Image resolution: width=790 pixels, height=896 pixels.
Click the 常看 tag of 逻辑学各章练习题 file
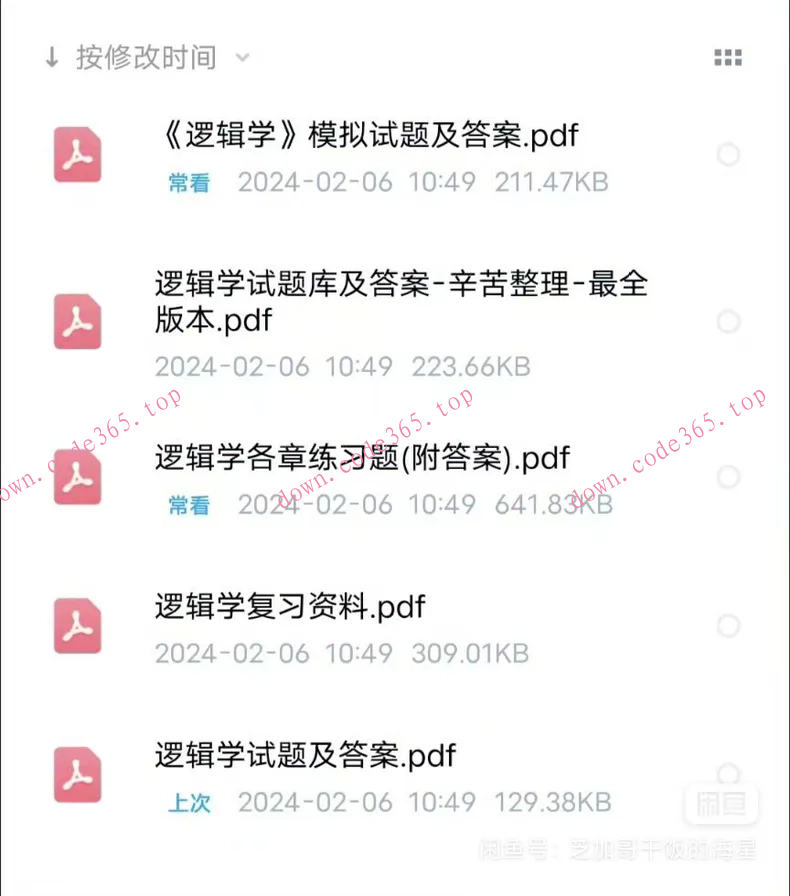pyautogui.click(x=188, y=506)
